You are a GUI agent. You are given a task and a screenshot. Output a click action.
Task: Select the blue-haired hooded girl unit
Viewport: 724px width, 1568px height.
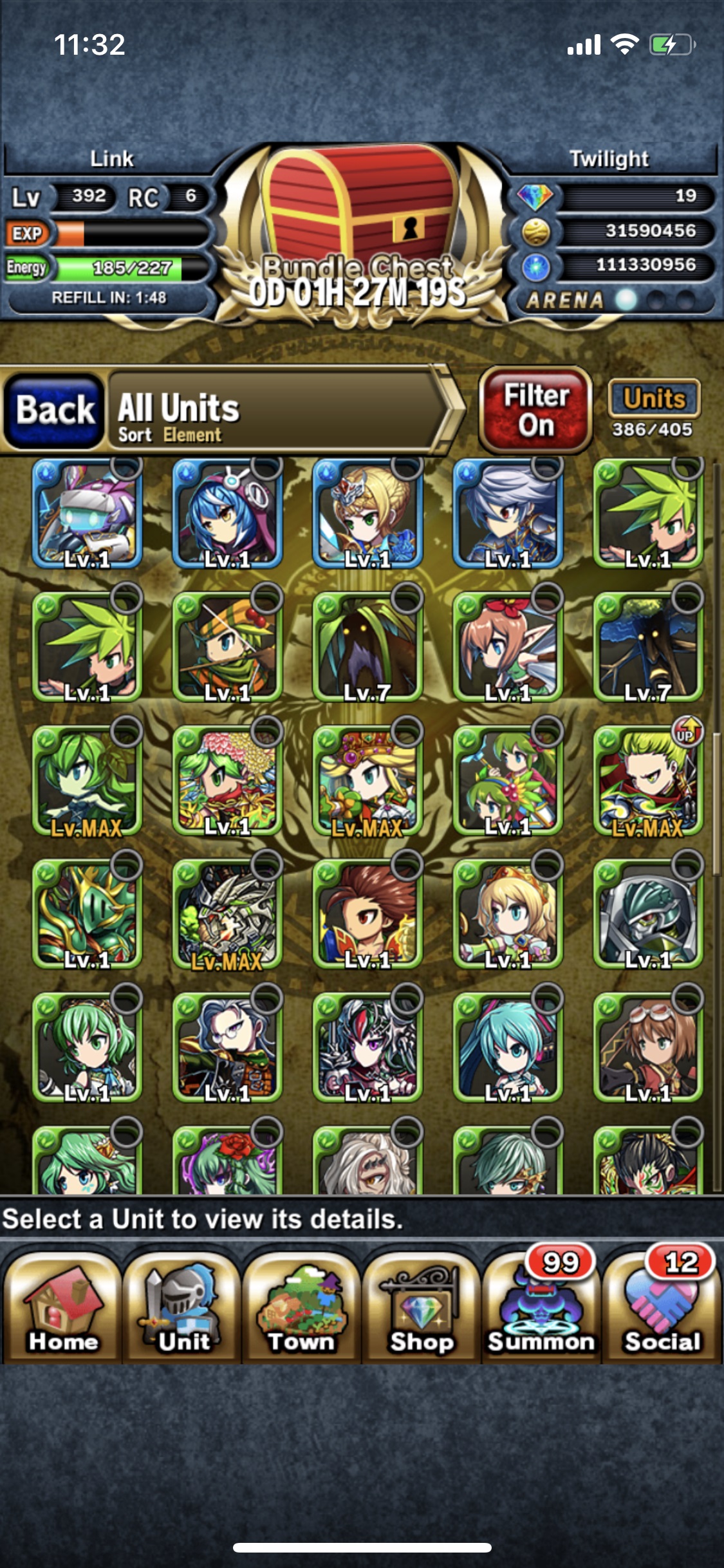point(227,514)
